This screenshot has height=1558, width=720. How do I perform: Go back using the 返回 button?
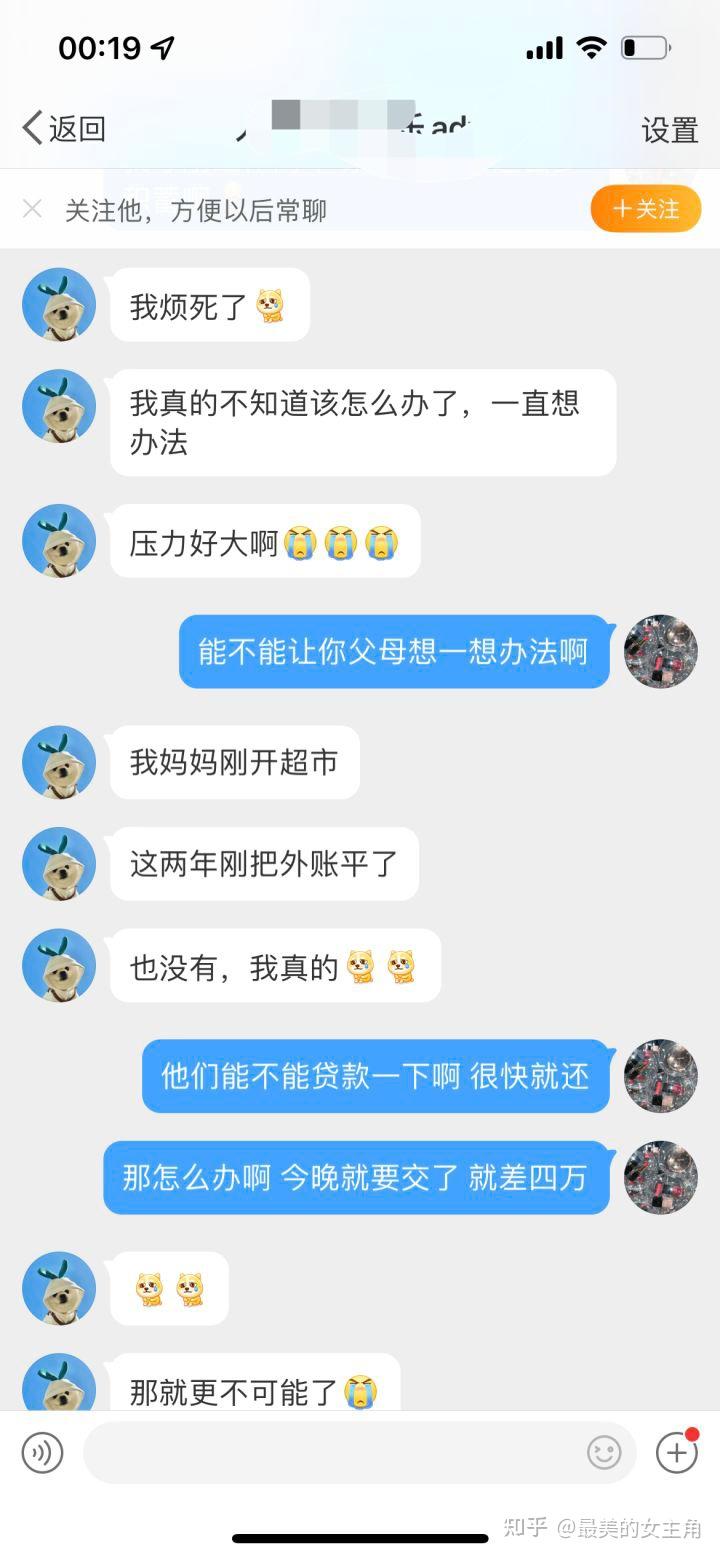64,128
